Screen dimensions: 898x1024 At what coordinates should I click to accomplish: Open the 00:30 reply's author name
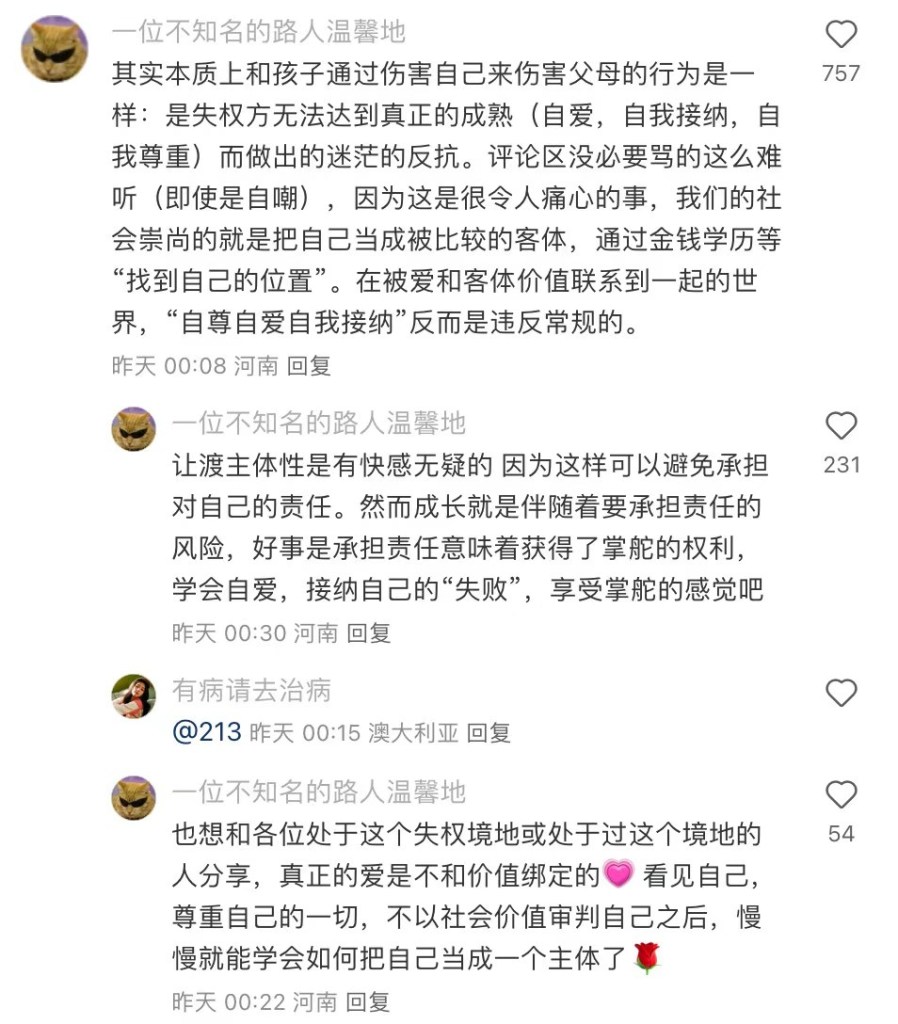point(318,423)
